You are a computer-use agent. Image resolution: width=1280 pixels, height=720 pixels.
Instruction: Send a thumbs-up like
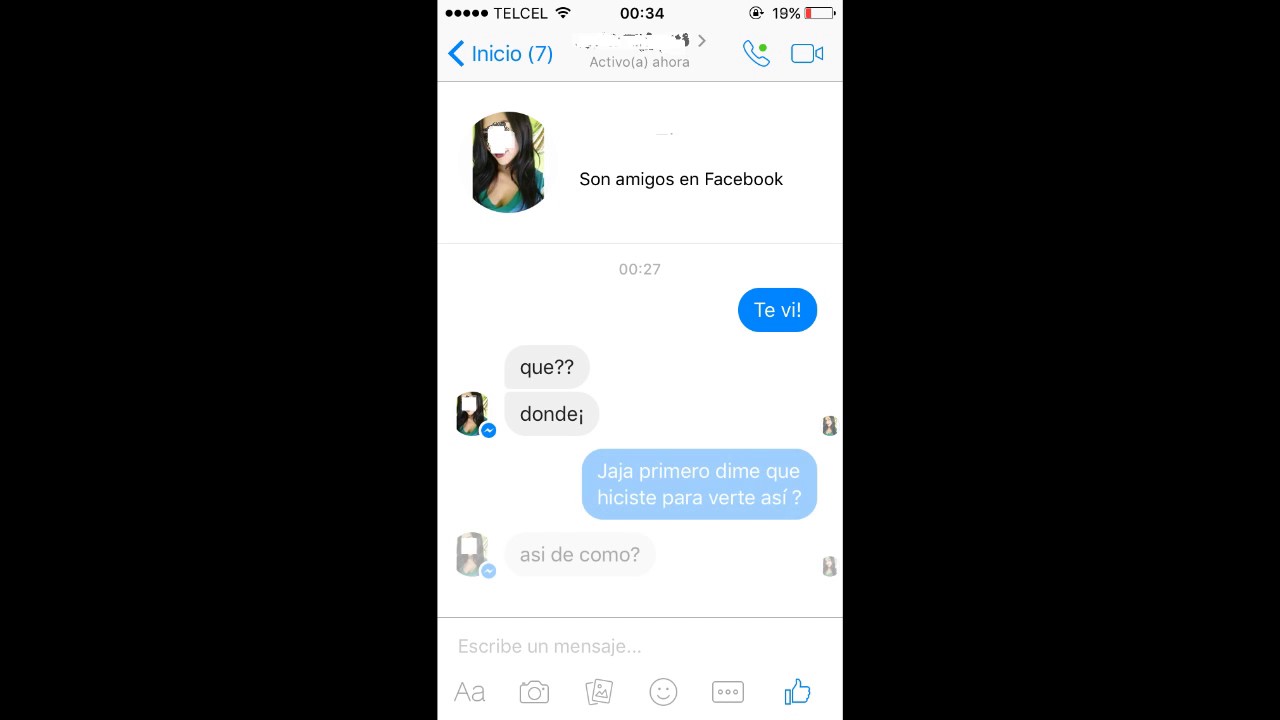click(797, 692)
